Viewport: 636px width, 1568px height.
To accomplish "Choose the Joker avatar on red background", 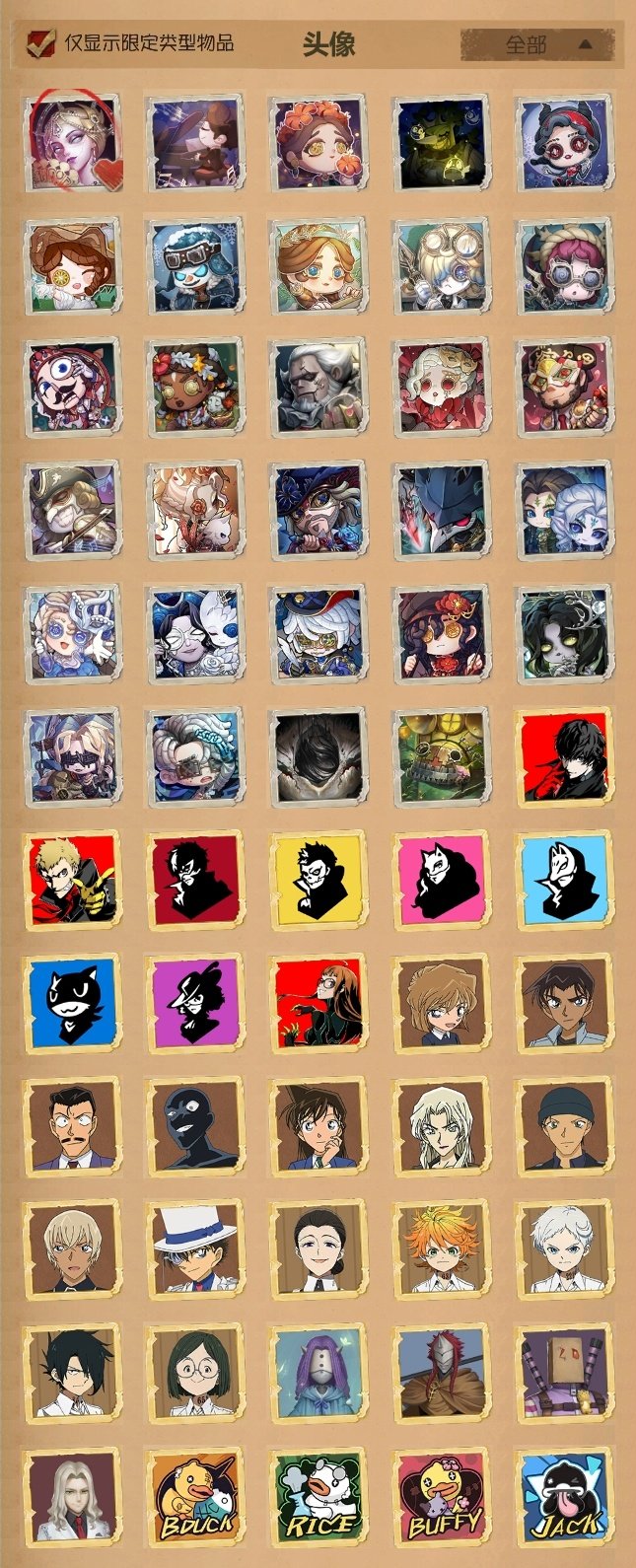I will (x=564, y=756).
